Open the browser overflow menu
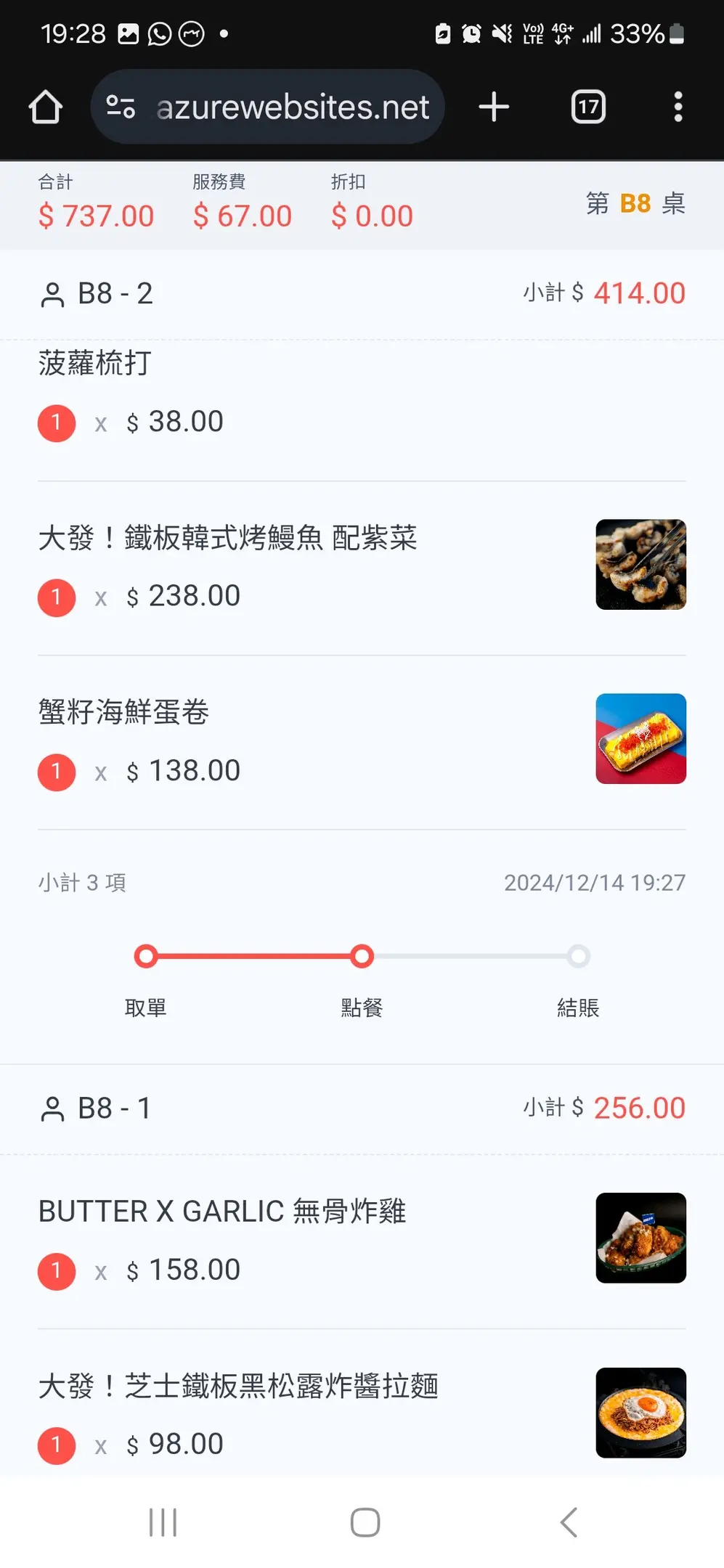The image size is (724, 1568). pos(678,107)
